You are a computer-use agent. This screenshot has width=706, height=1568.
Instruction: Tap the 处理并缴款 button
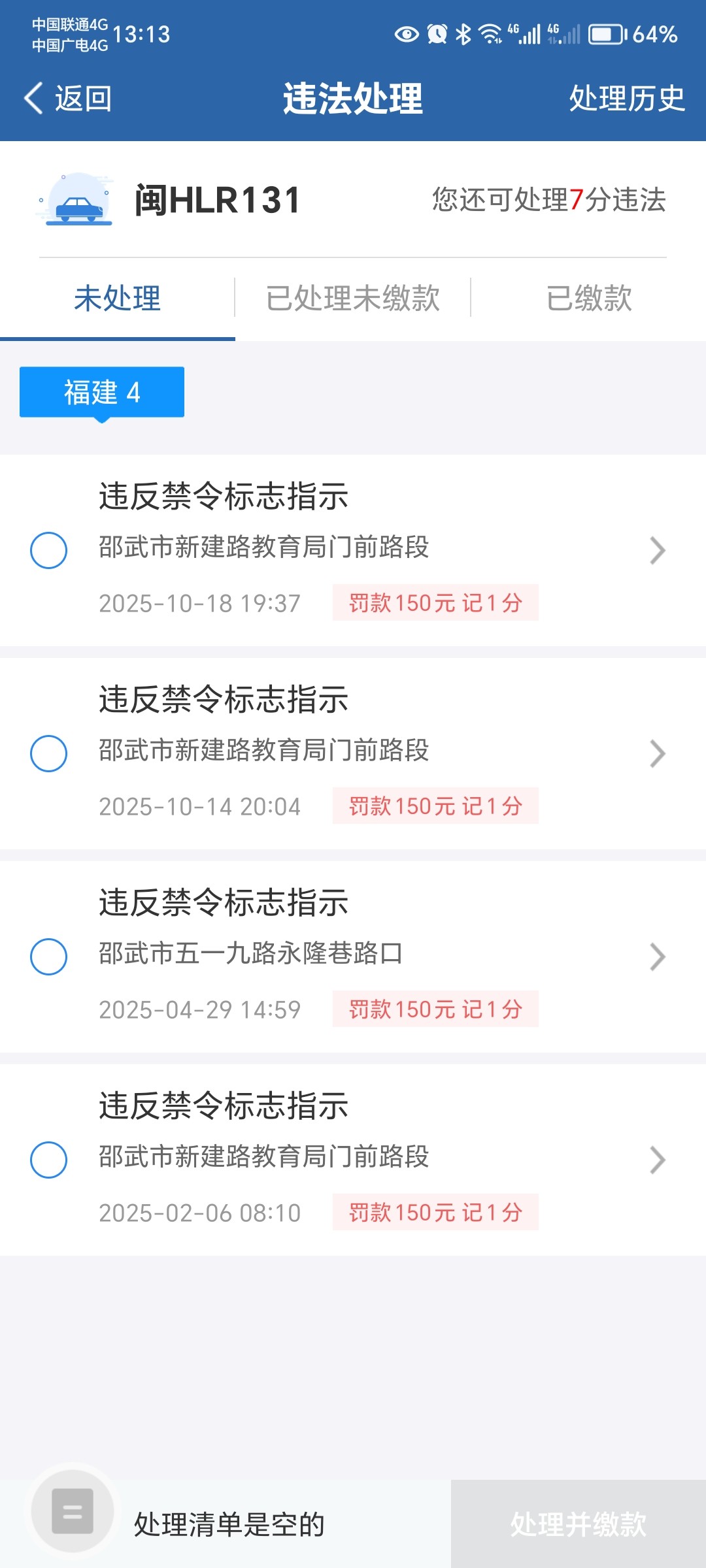[578, 1524]
